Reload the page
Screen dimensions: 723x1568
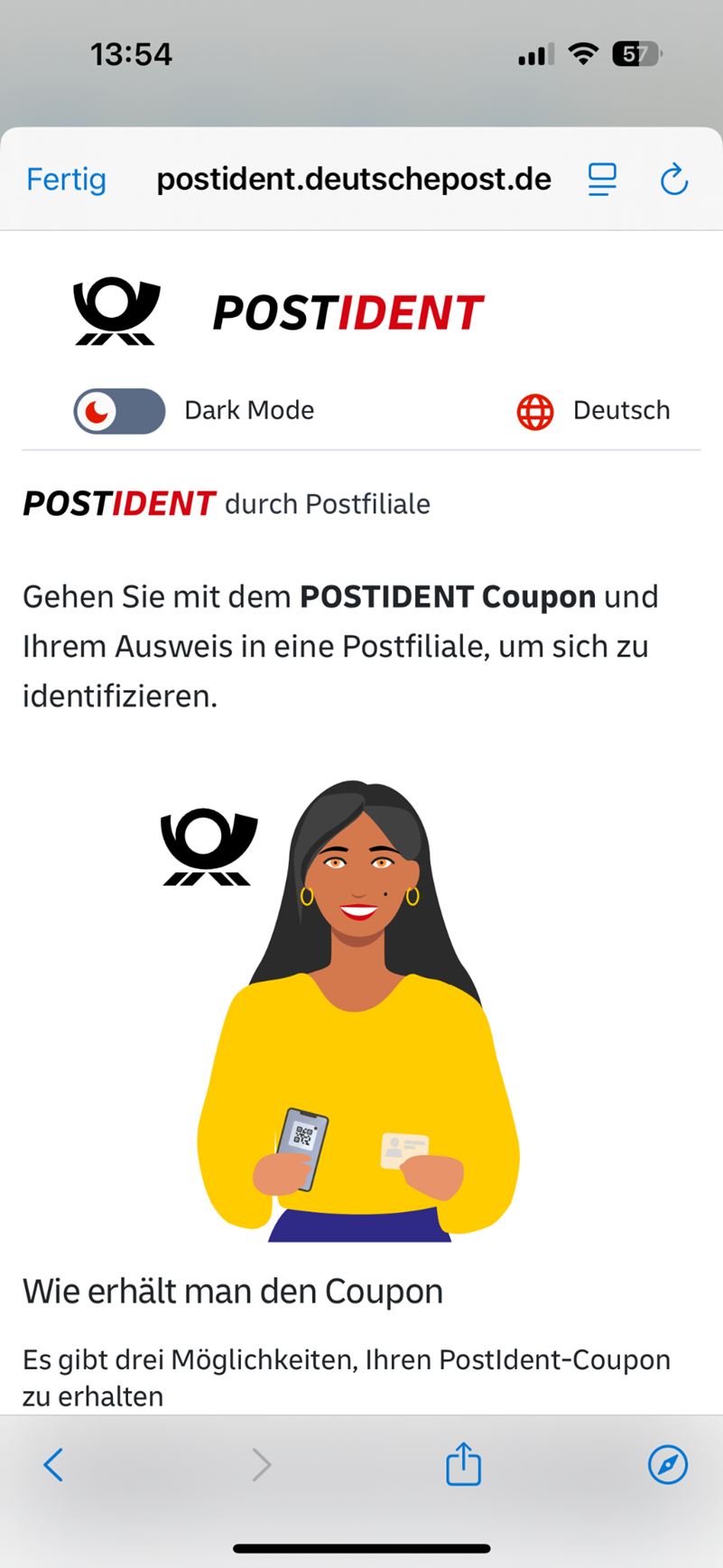[673, 180]
